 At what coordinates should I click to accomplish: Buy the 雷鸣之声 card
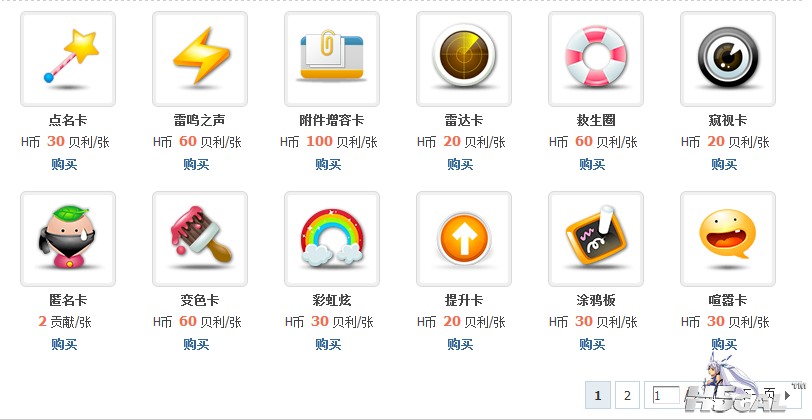[196, 164]
